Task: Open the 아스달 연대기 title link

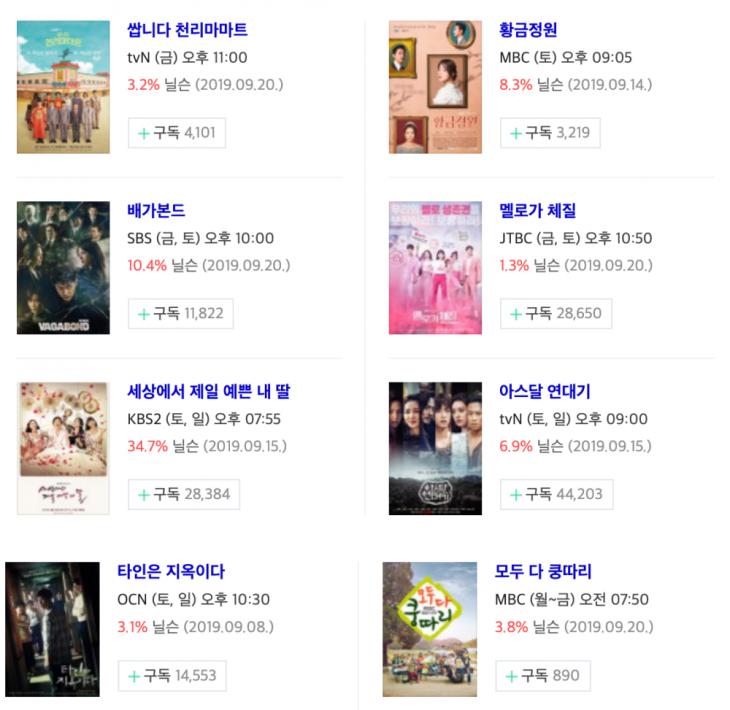Action: 544,391
